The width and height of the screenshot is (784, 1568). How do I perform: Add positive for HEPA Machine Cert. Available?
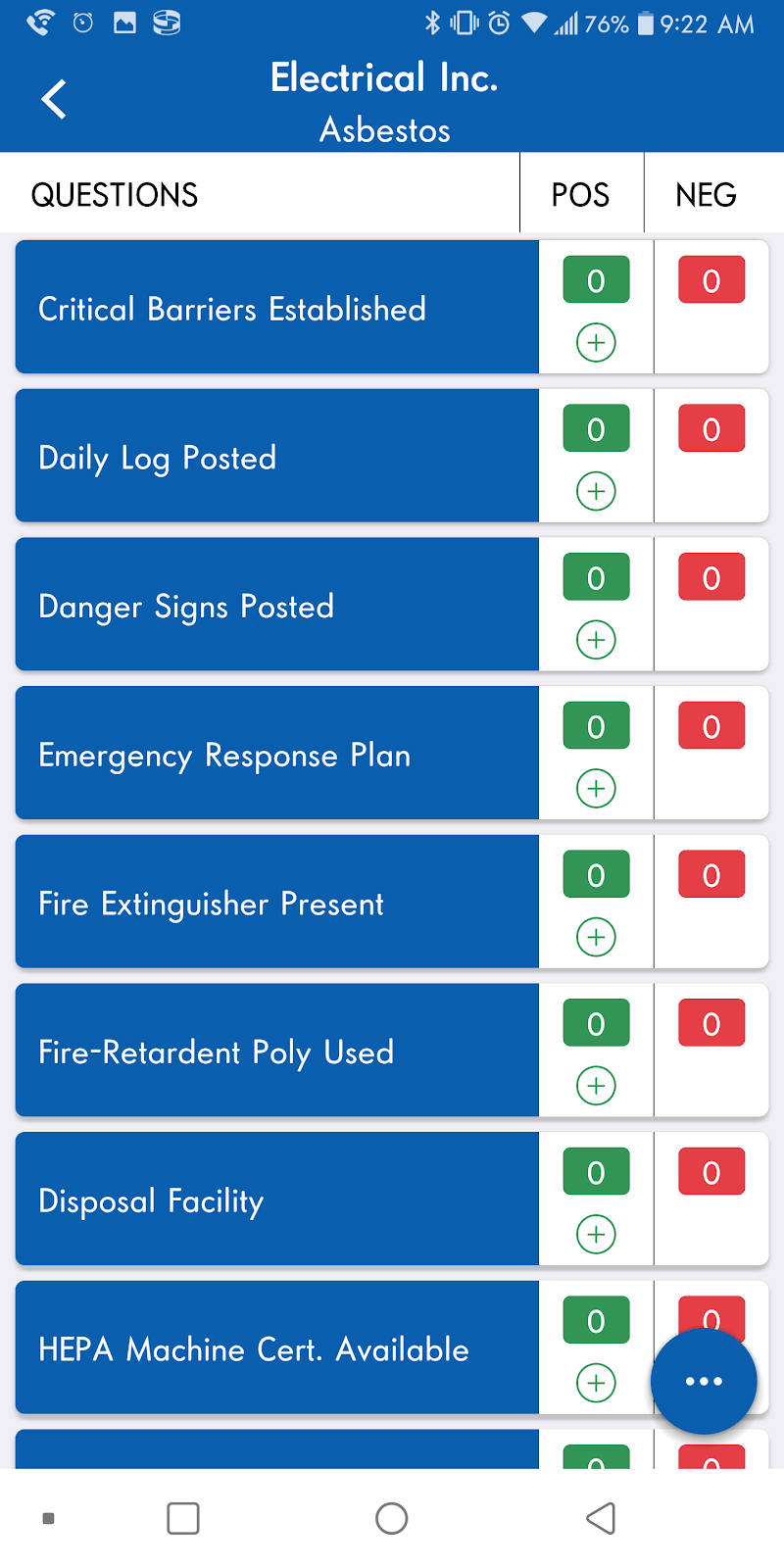point(596,1383)
